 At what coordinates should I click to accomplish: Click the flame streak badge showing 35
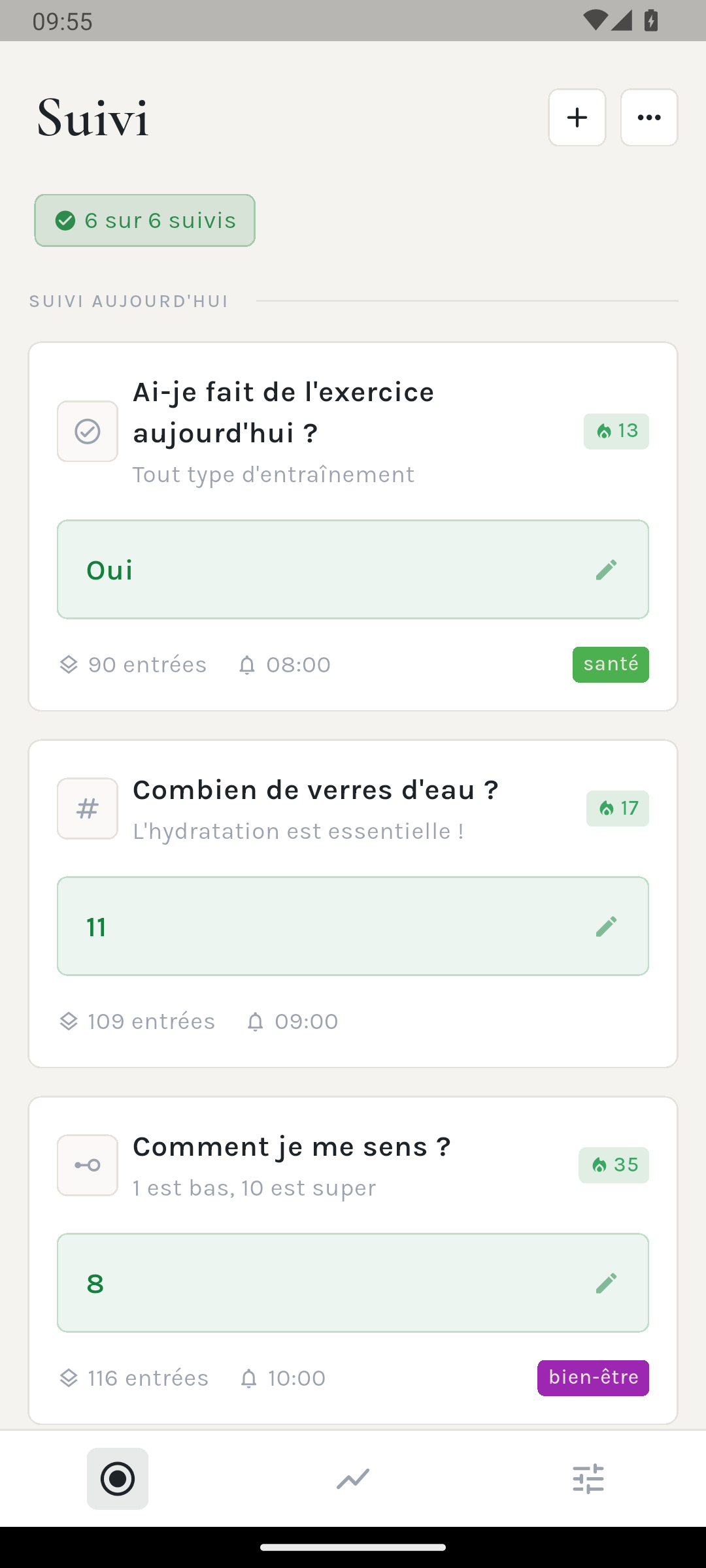(x=613, y=1165)
